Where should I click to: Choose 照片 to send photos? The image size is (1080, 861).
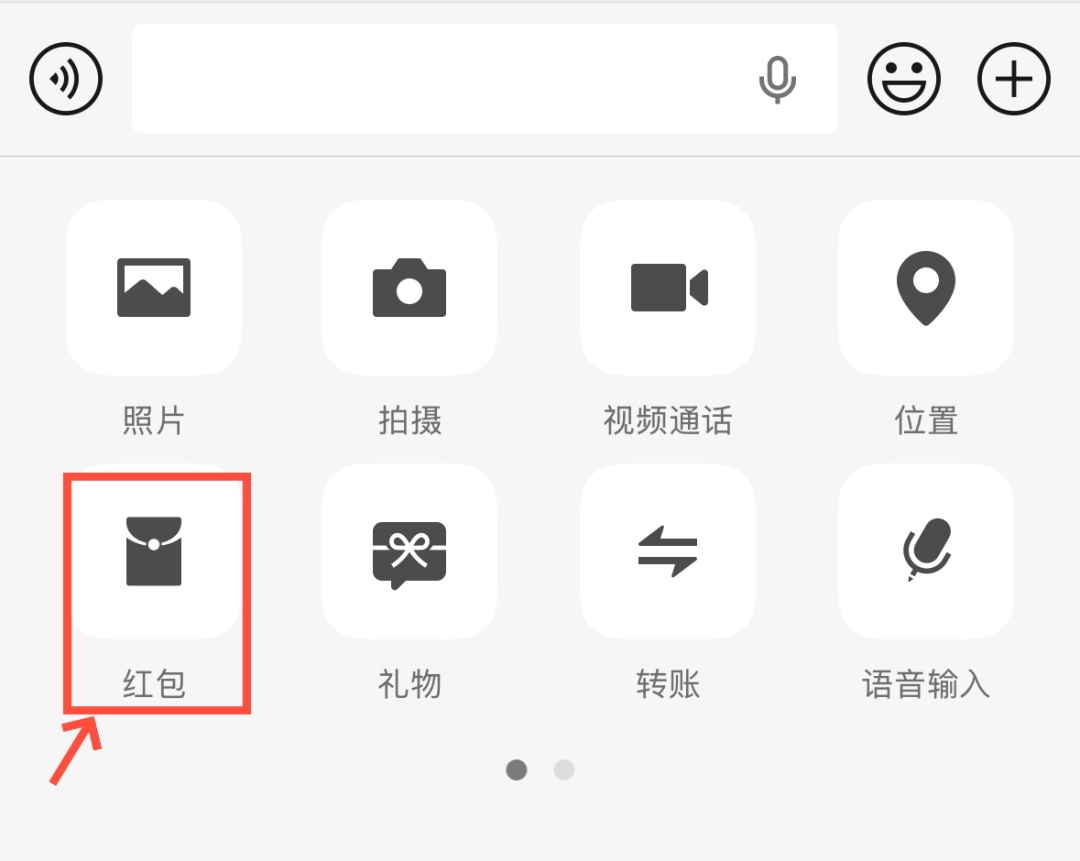pos(154,288)
